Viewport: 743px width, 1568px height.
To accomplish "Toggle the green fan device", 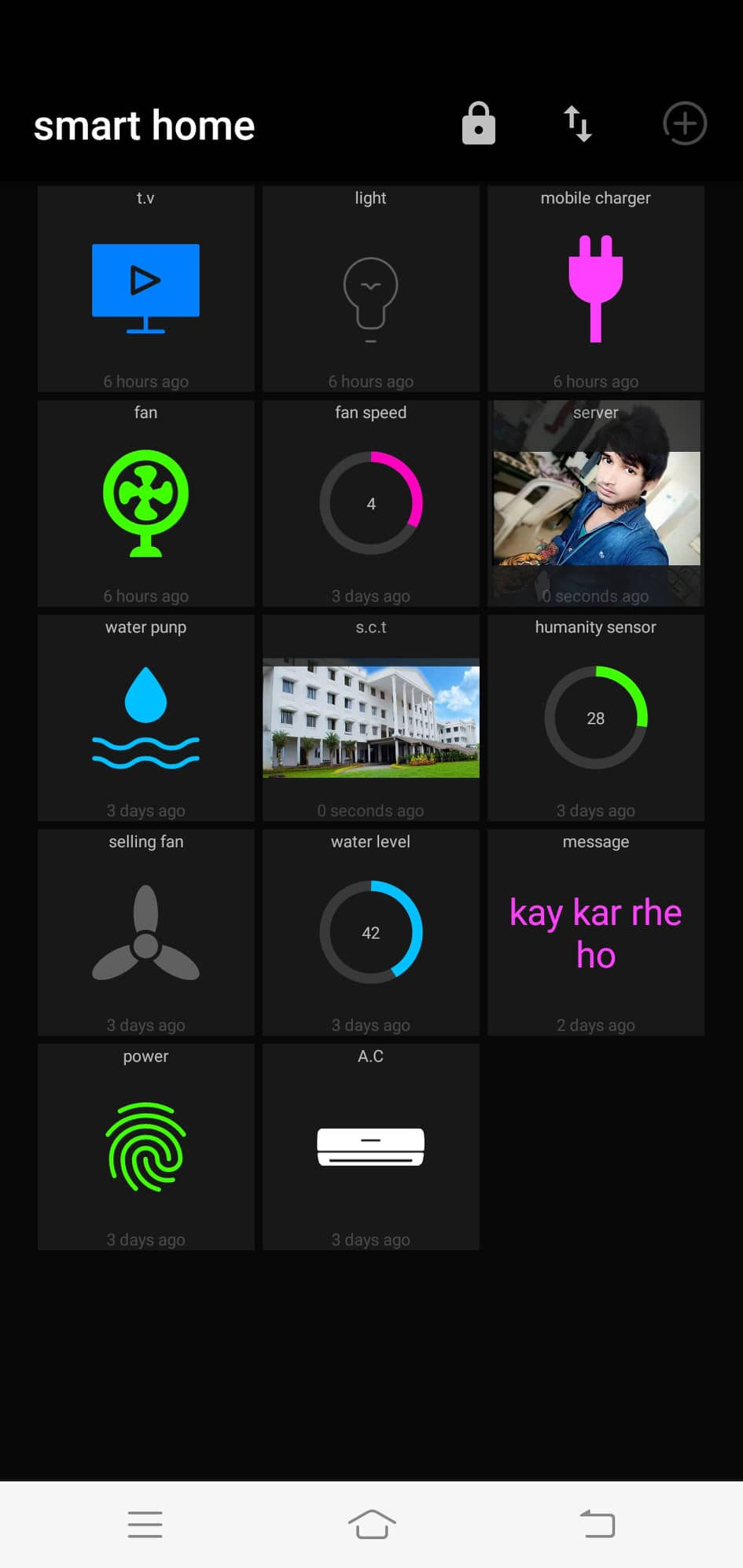I will coord(145,502).
